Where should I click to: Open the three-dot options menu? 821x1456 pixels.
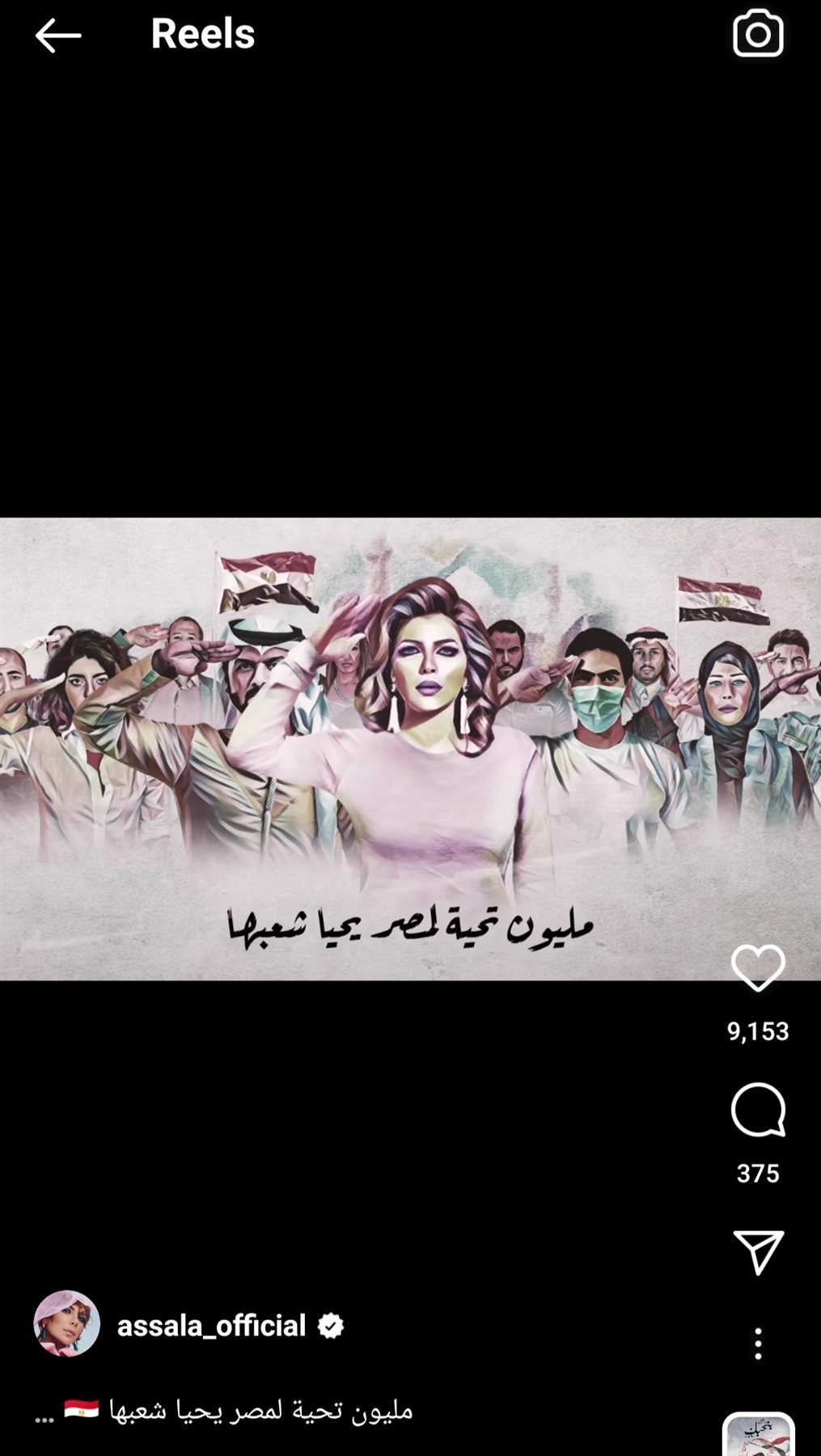(x=757, y=1344)
